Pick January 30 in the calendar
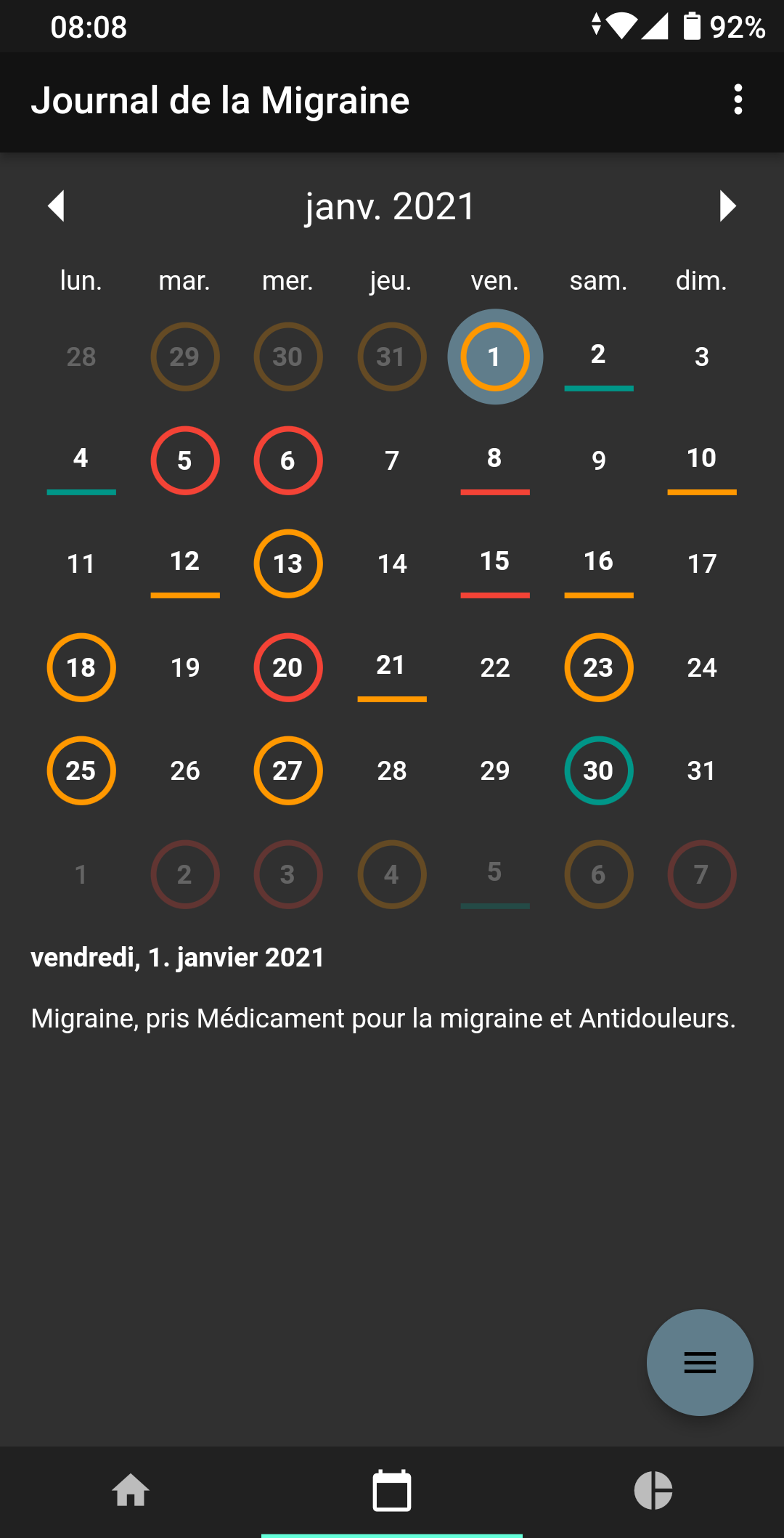 click(598, 770)
